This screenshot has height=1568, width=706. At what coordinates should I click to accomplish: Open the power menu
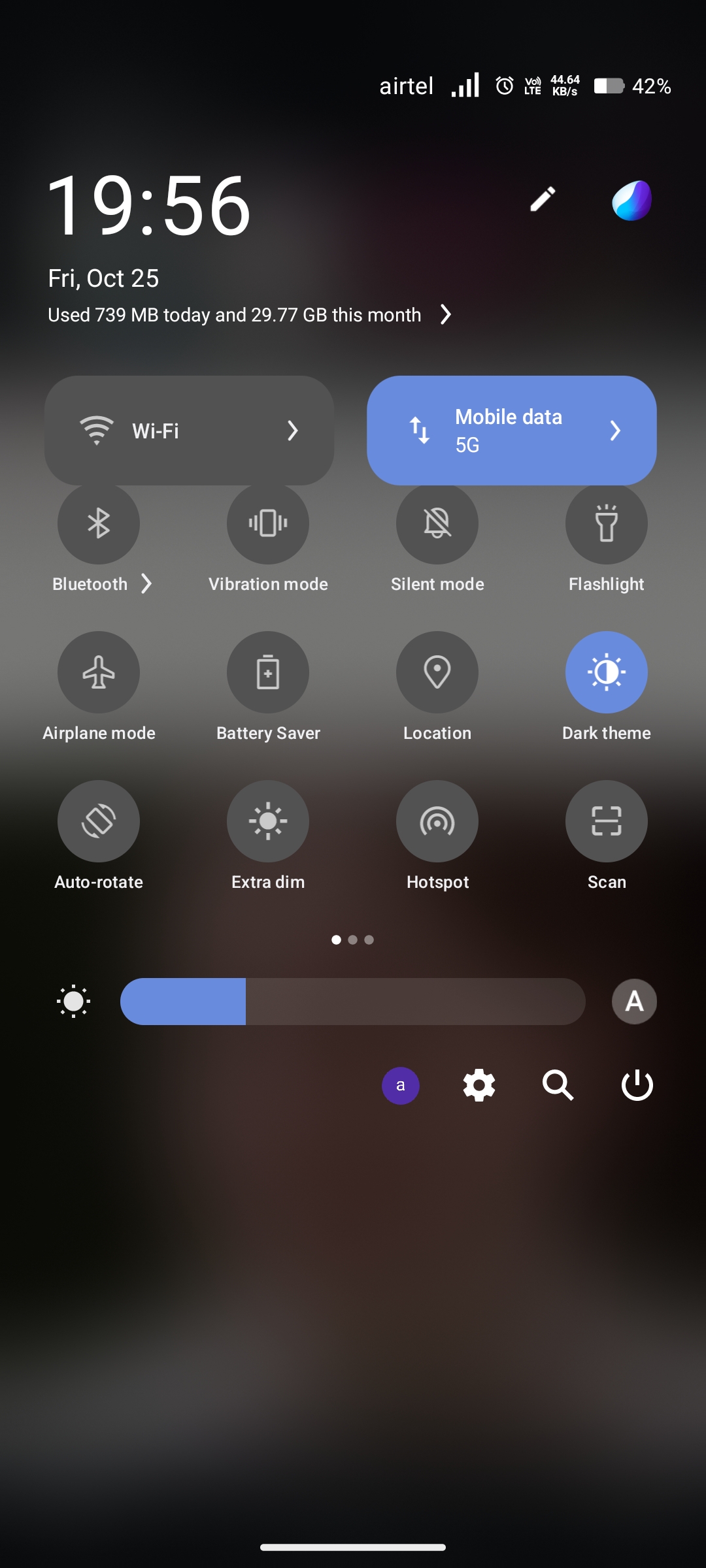637,1085
